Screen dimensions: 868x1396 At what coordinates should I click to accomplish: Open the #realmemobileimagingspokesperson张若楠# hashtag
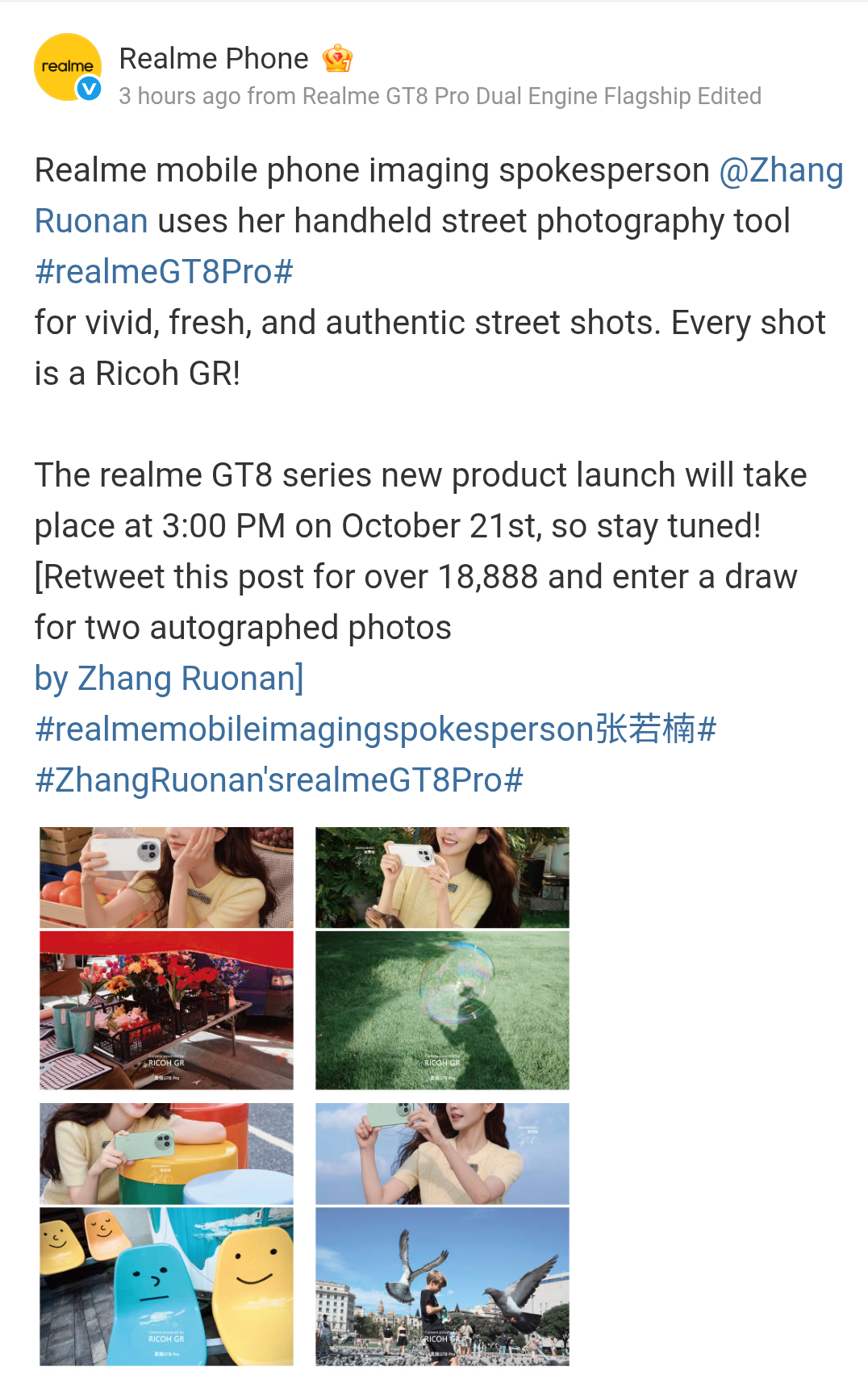point(375,729)
